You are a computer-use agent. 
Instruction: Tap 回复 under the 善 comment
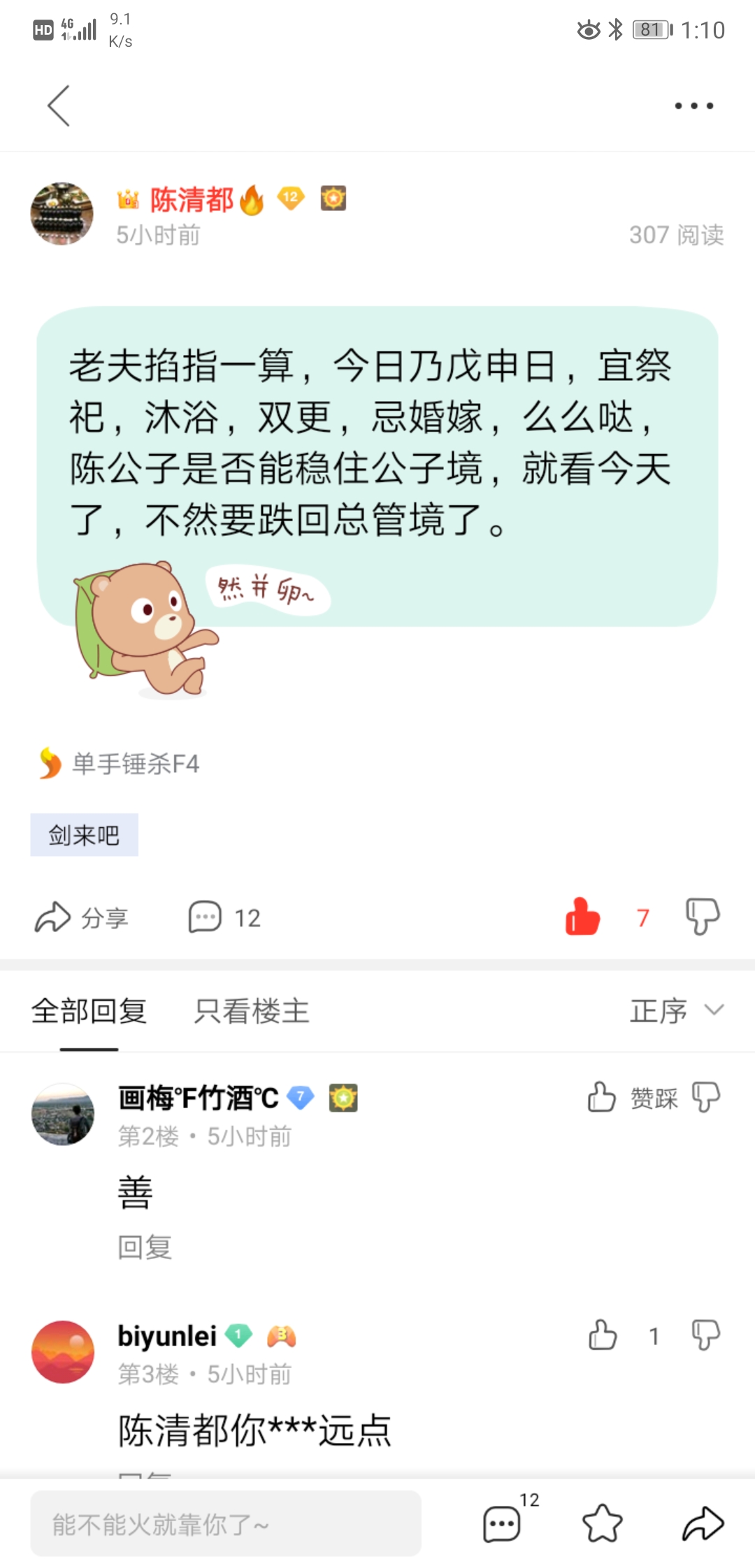(145, 1247)
